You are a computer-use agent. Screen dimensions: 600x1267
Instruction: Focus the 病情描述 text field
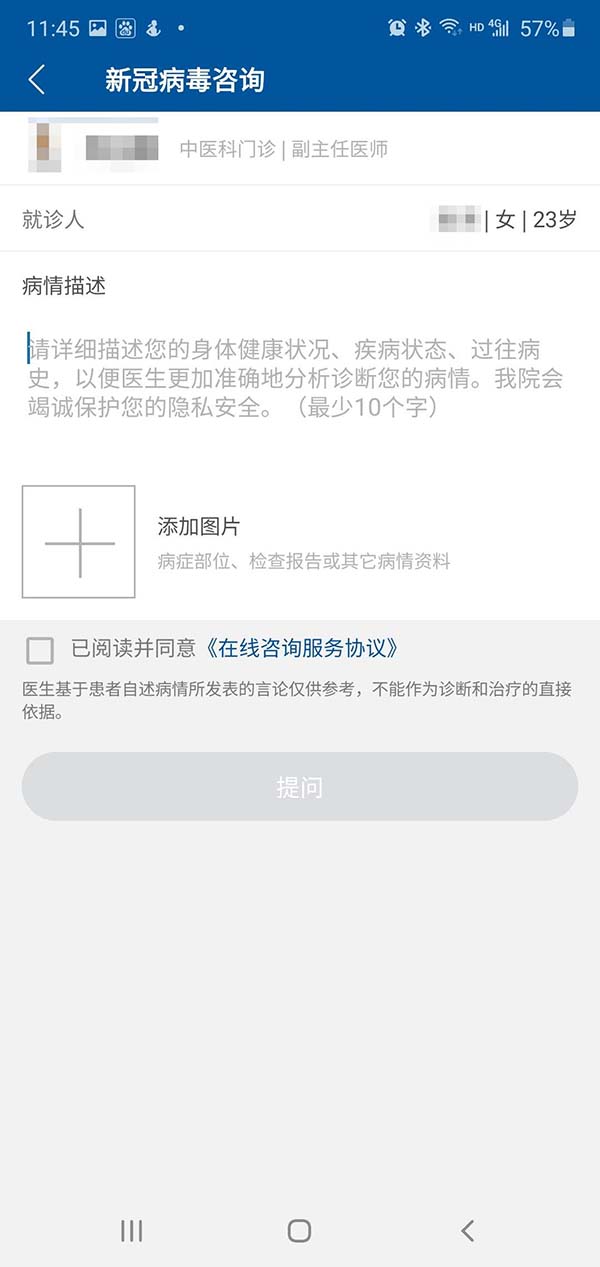(x=300, y=380)
